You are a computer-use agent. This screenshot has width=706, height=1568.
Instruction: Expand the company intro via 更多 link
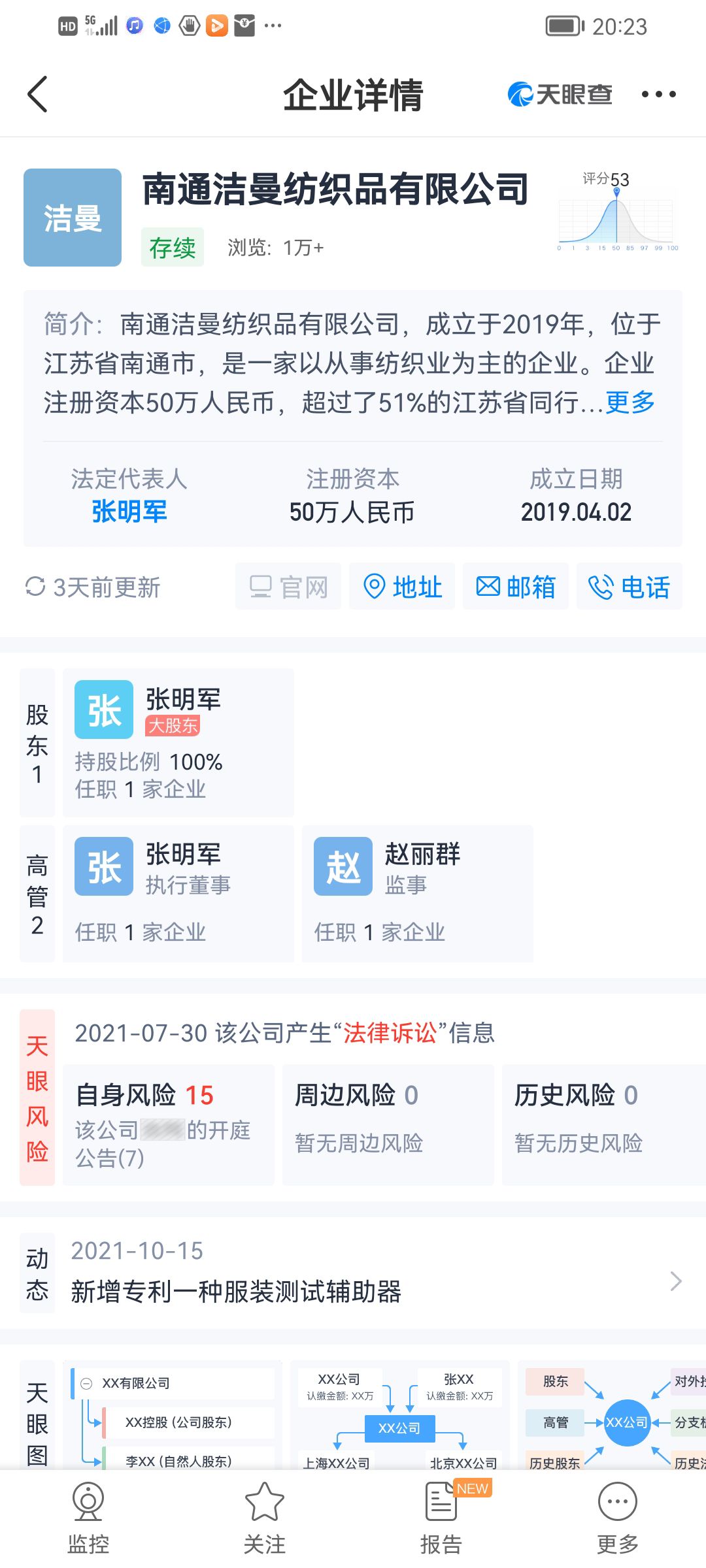pyautogui.click(x=630, y=402)
